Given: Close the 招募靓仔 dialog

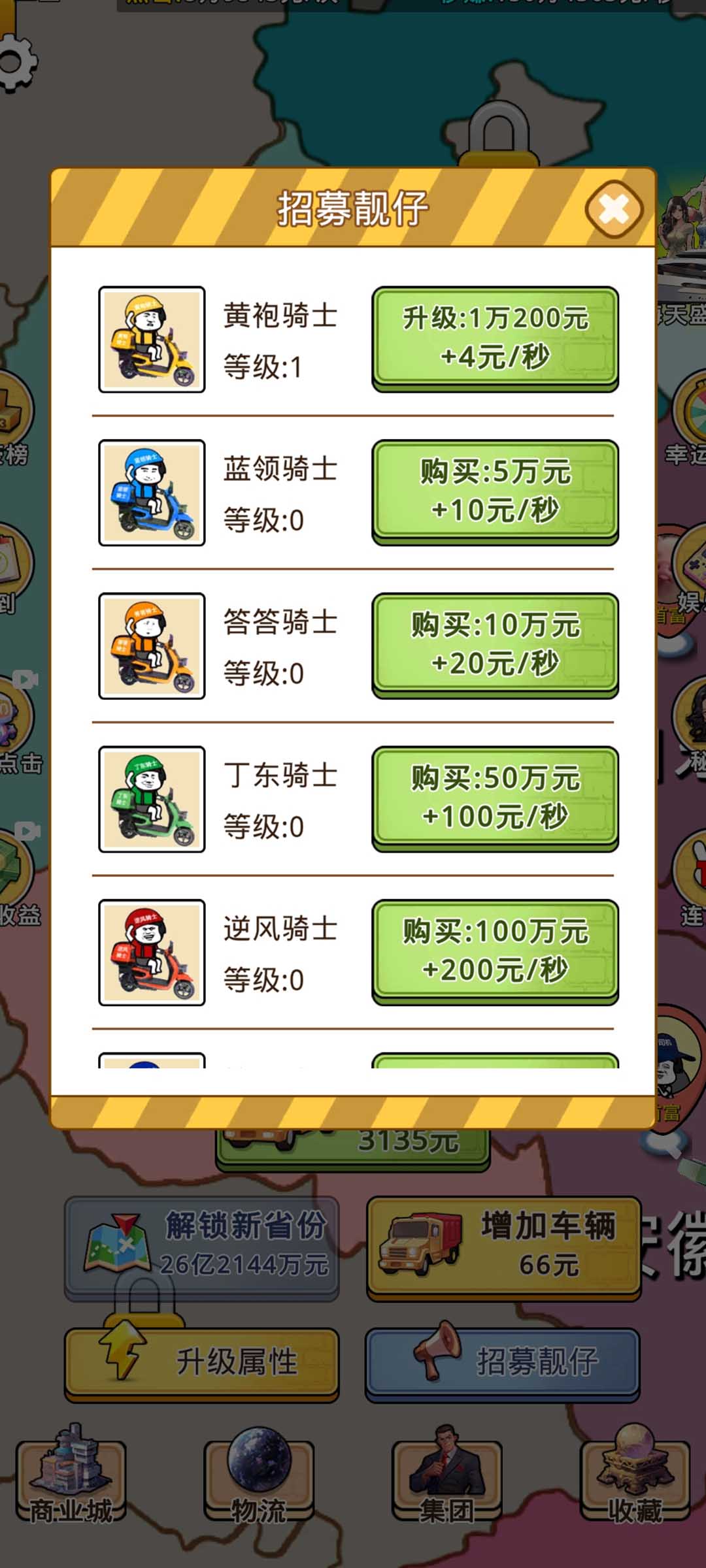Looking at the screenshot, I should pyautogui.click(x=613, y=210).
